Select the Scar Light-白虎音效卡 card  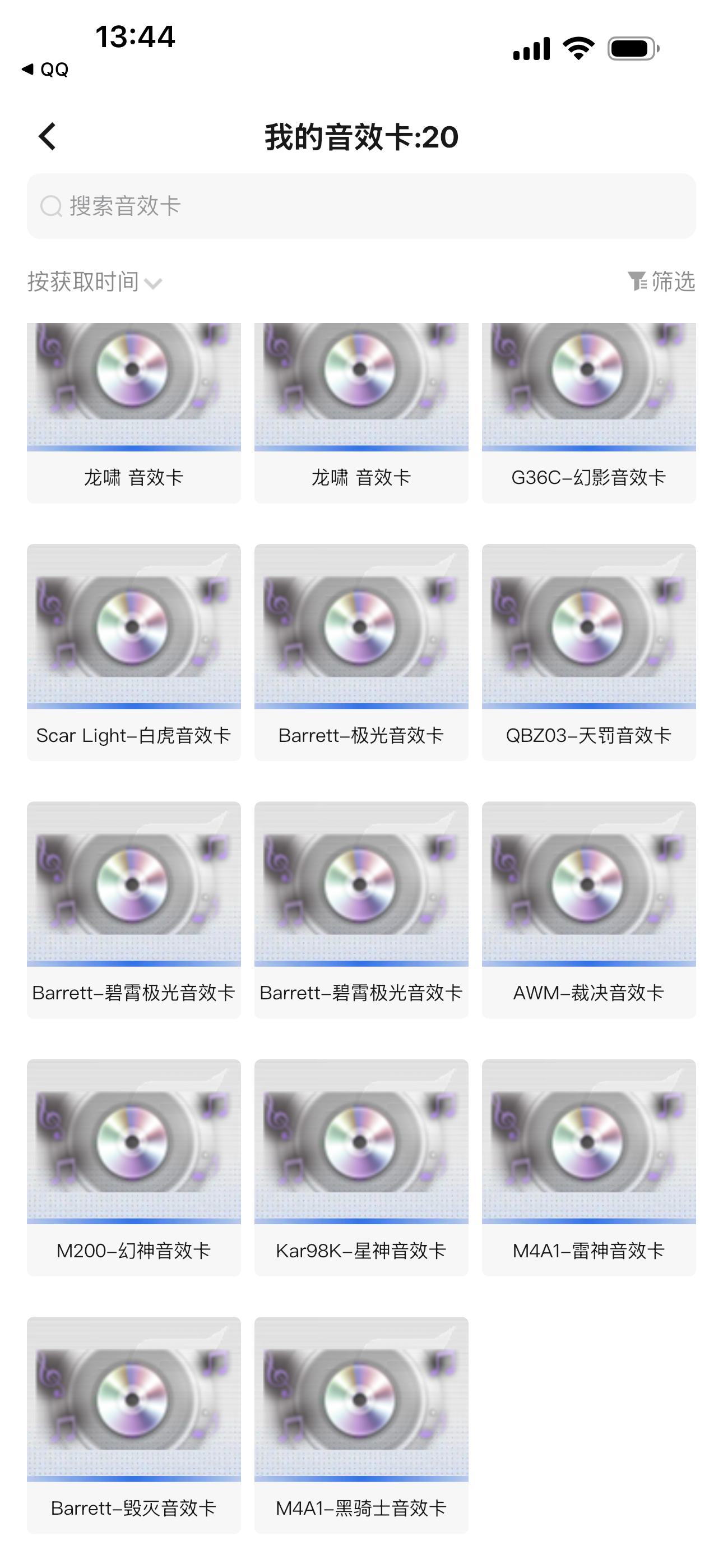pos(134,652)
